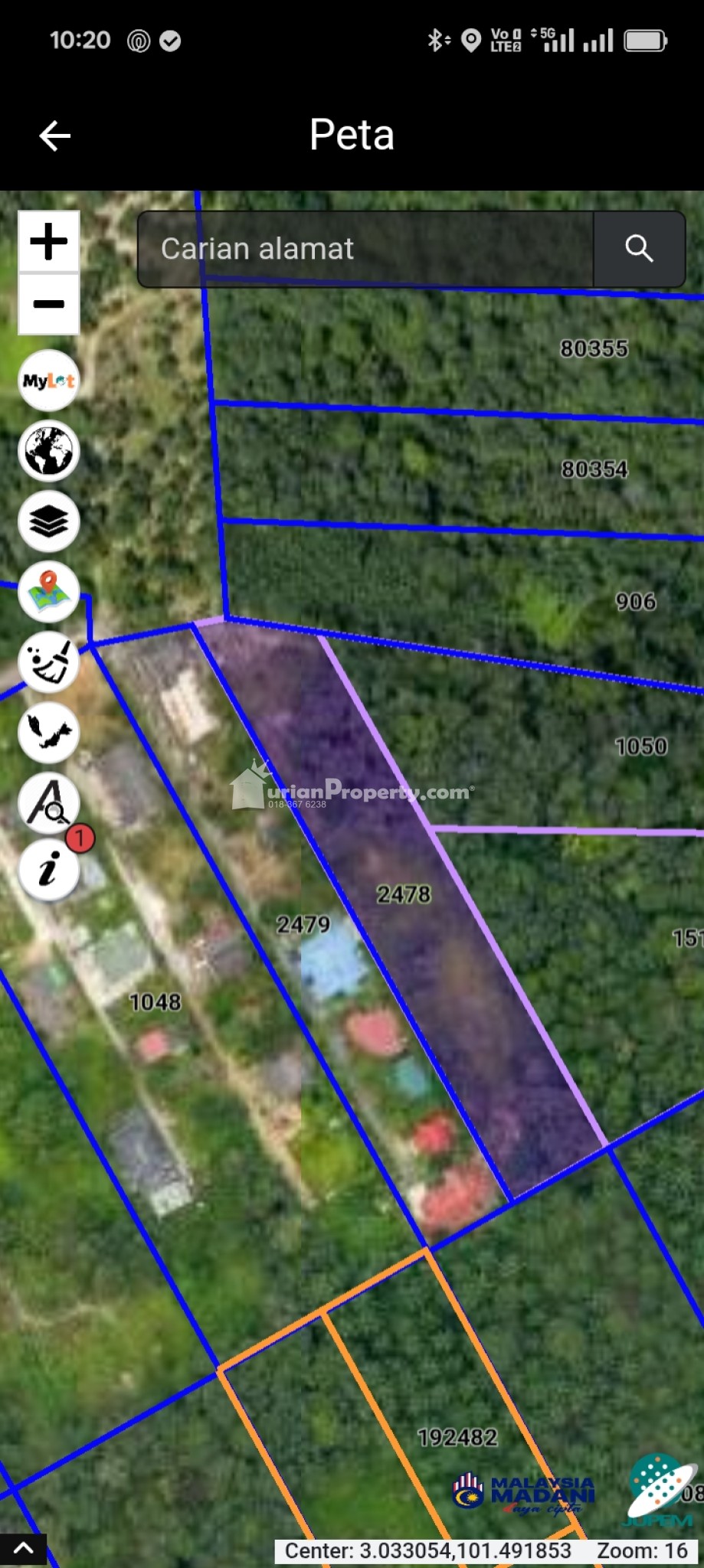Screen dimensions: 704x1568
Task: Tap the location pin map button
Action: [49, 592]
